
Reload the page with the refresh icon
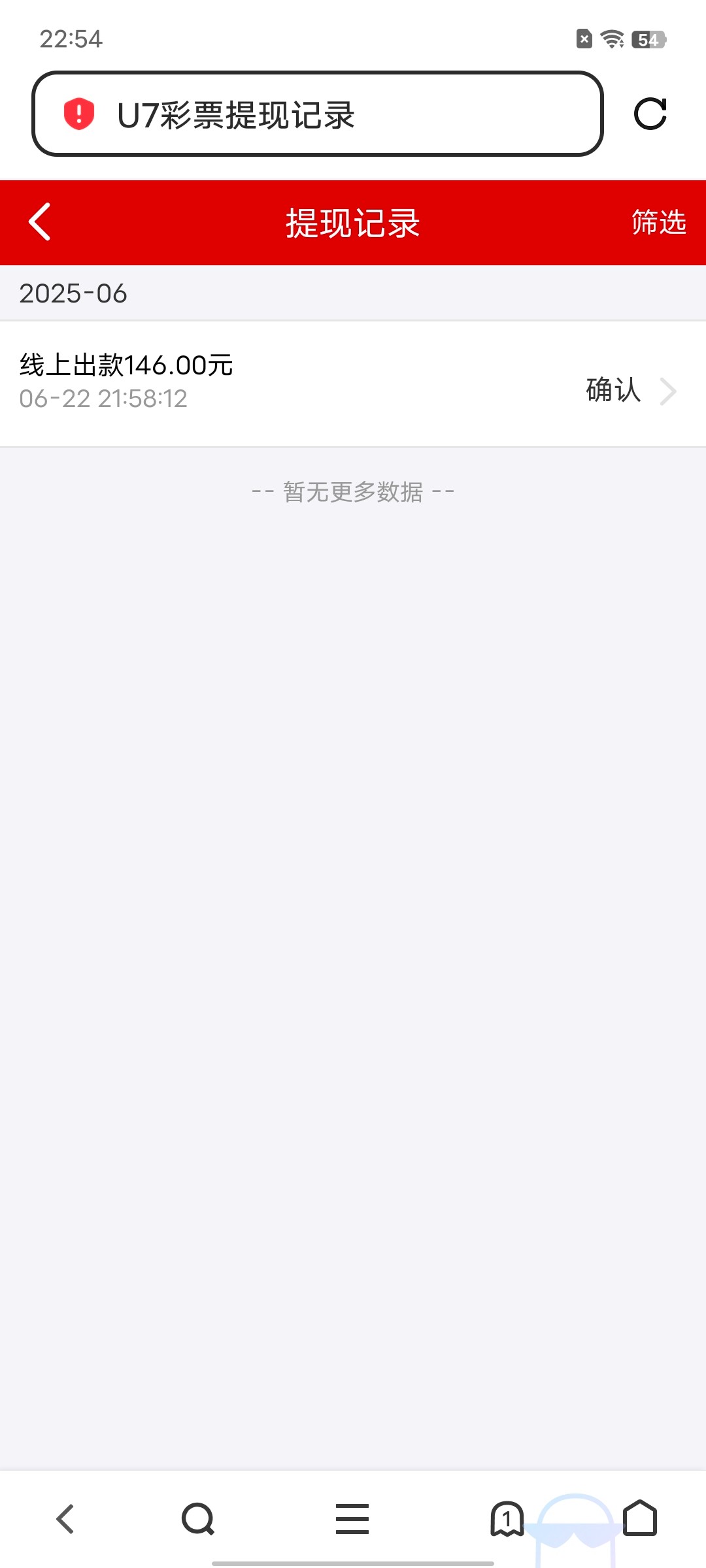[x=650, y=114]
